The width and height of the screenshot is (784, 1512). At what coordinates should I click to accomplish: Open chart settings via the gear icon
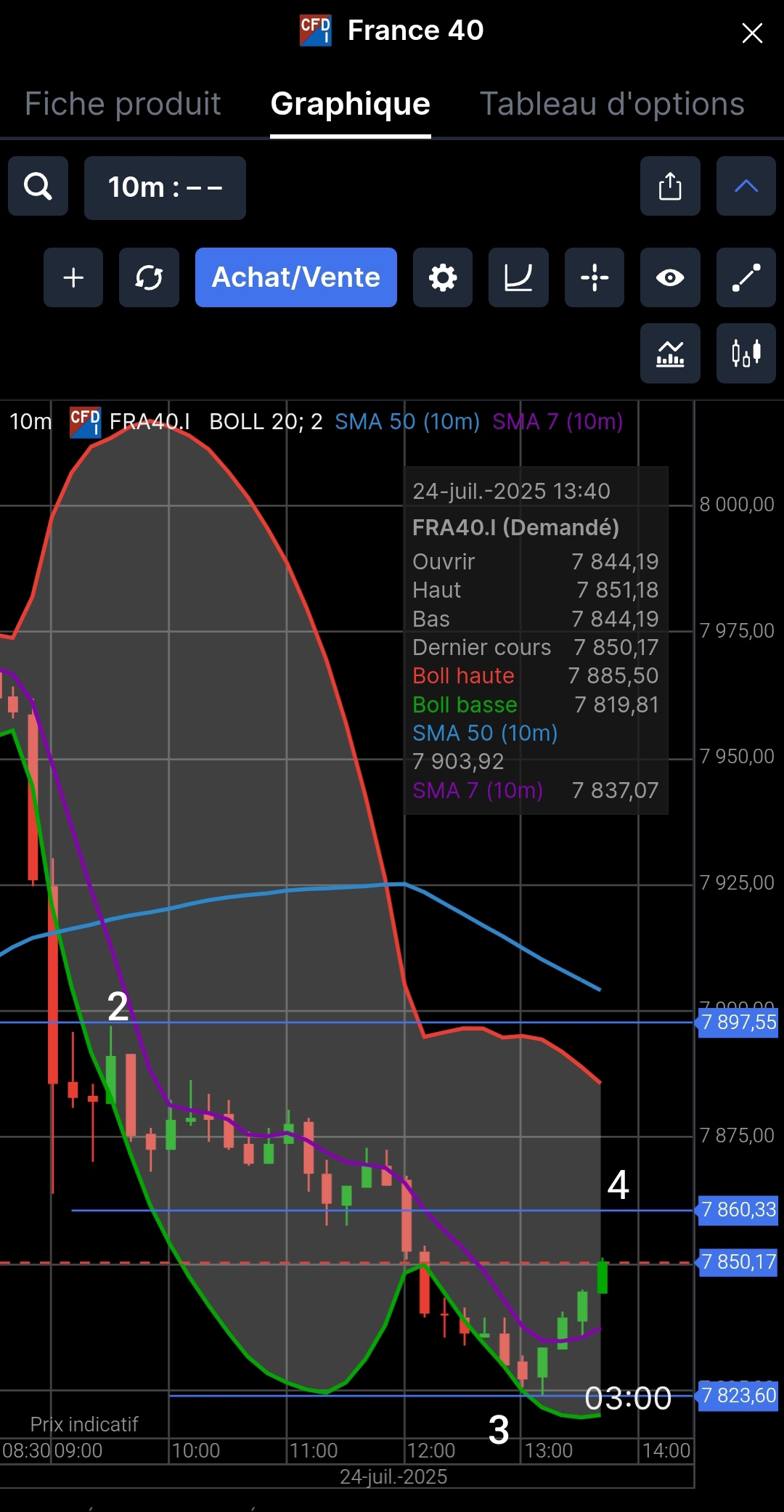point(443,277)
